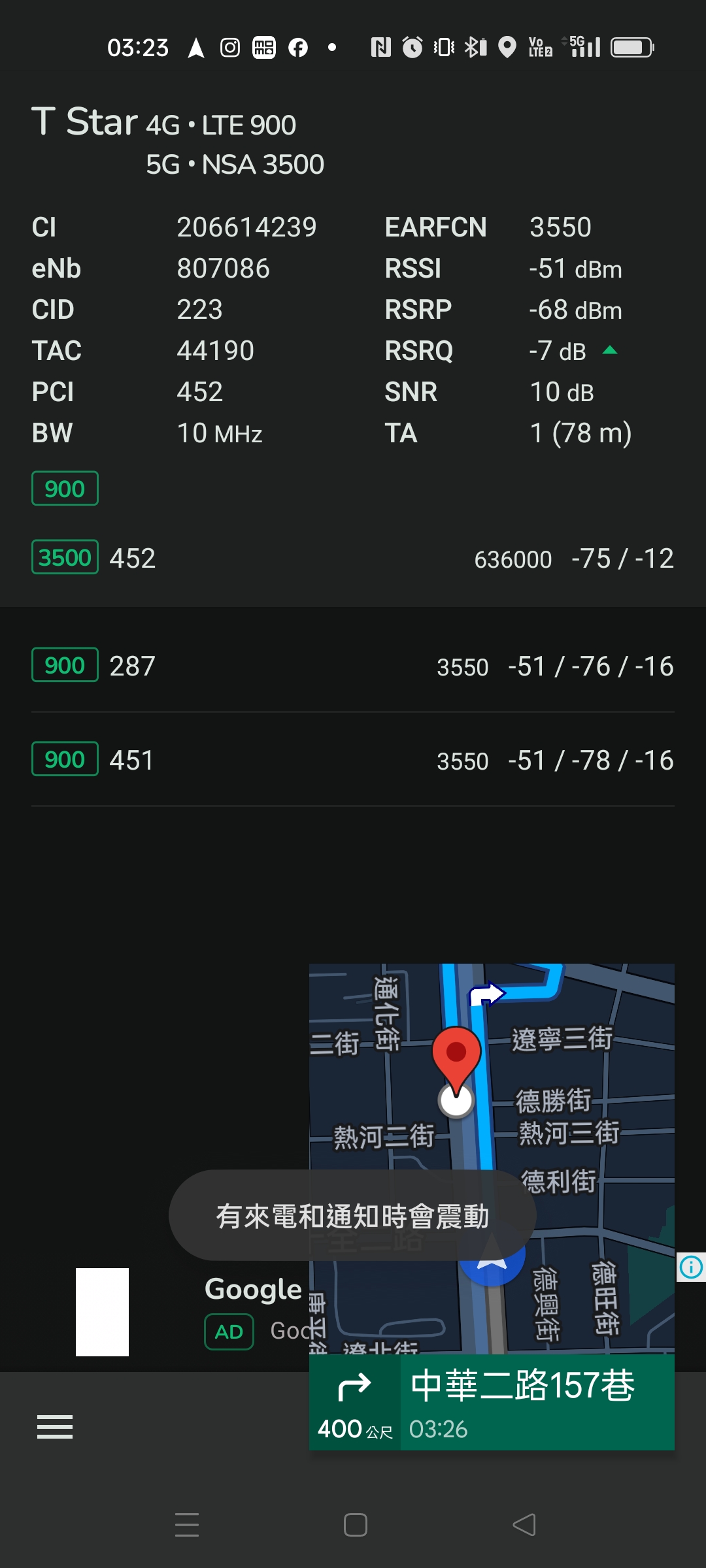Open neighbor cell 900 PCI 451 row
Image resolution: width=706 pixels, height=1568 pixels.
pos(353,760)
